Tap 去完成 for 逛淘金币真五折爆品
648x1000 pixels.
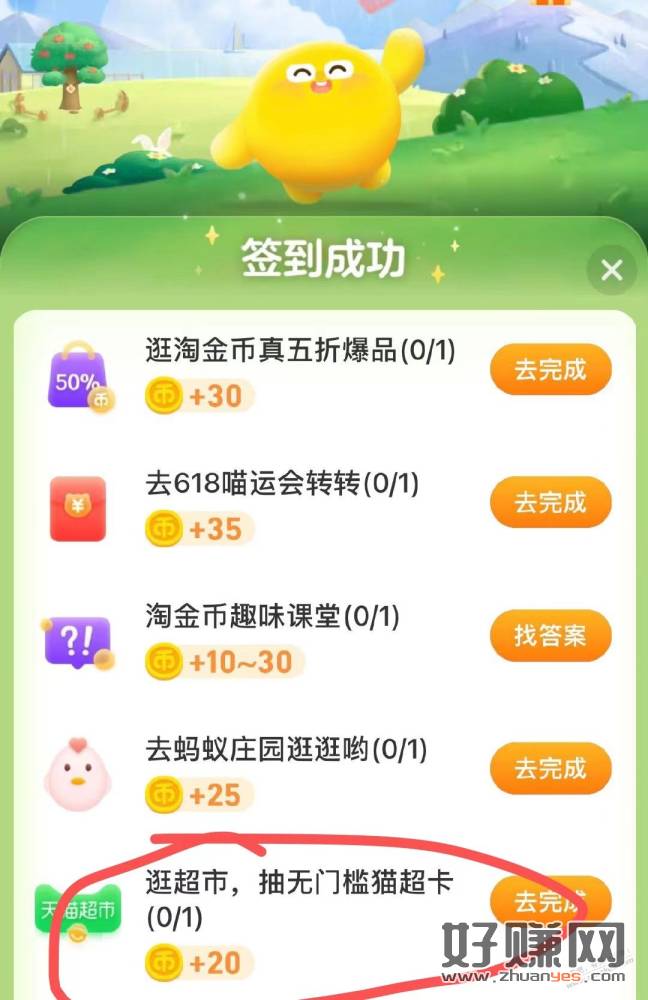click(x=550, y=370)
